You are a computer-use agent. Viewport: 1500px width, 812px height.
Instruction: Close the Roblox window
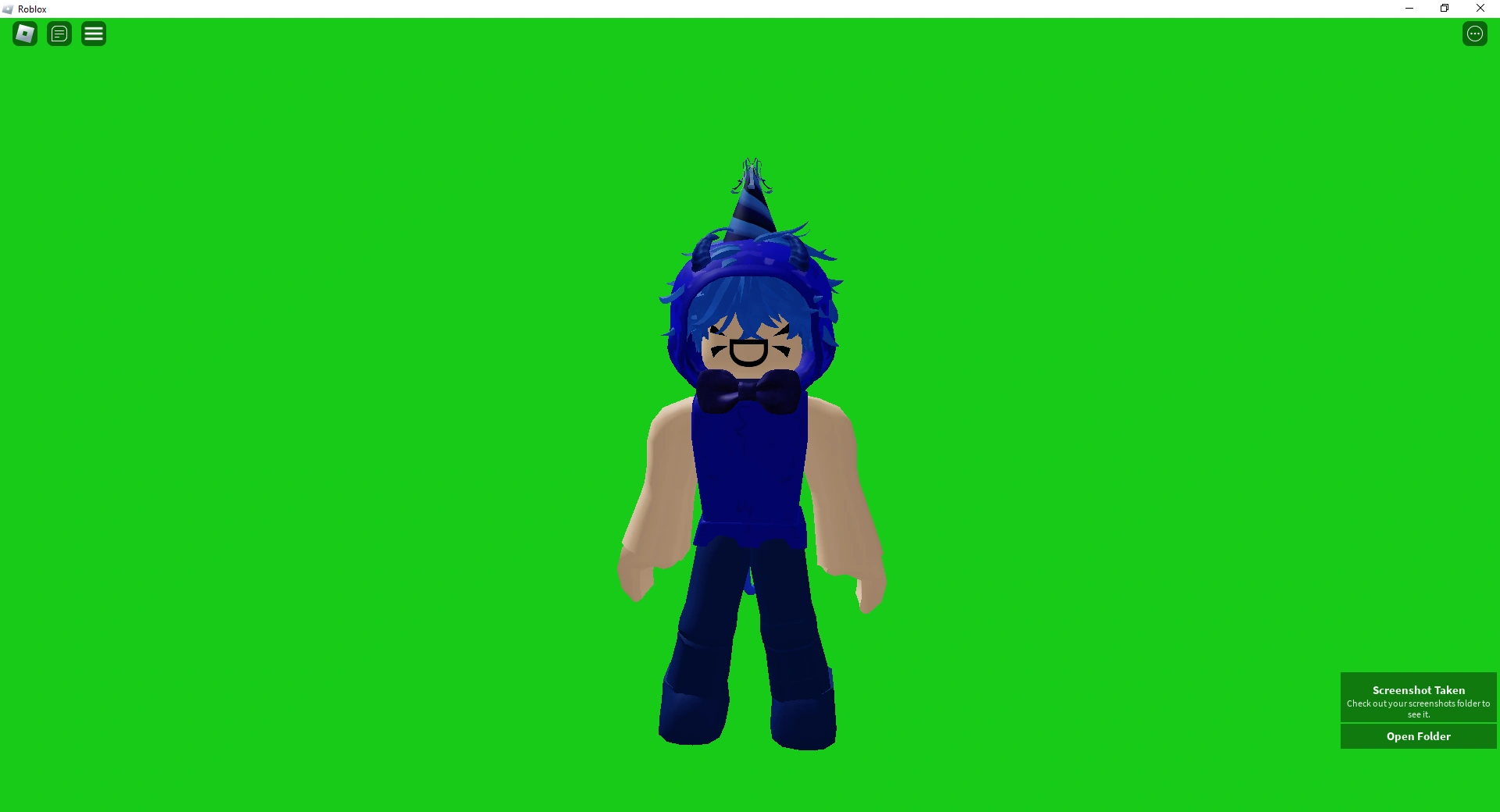1480,9
